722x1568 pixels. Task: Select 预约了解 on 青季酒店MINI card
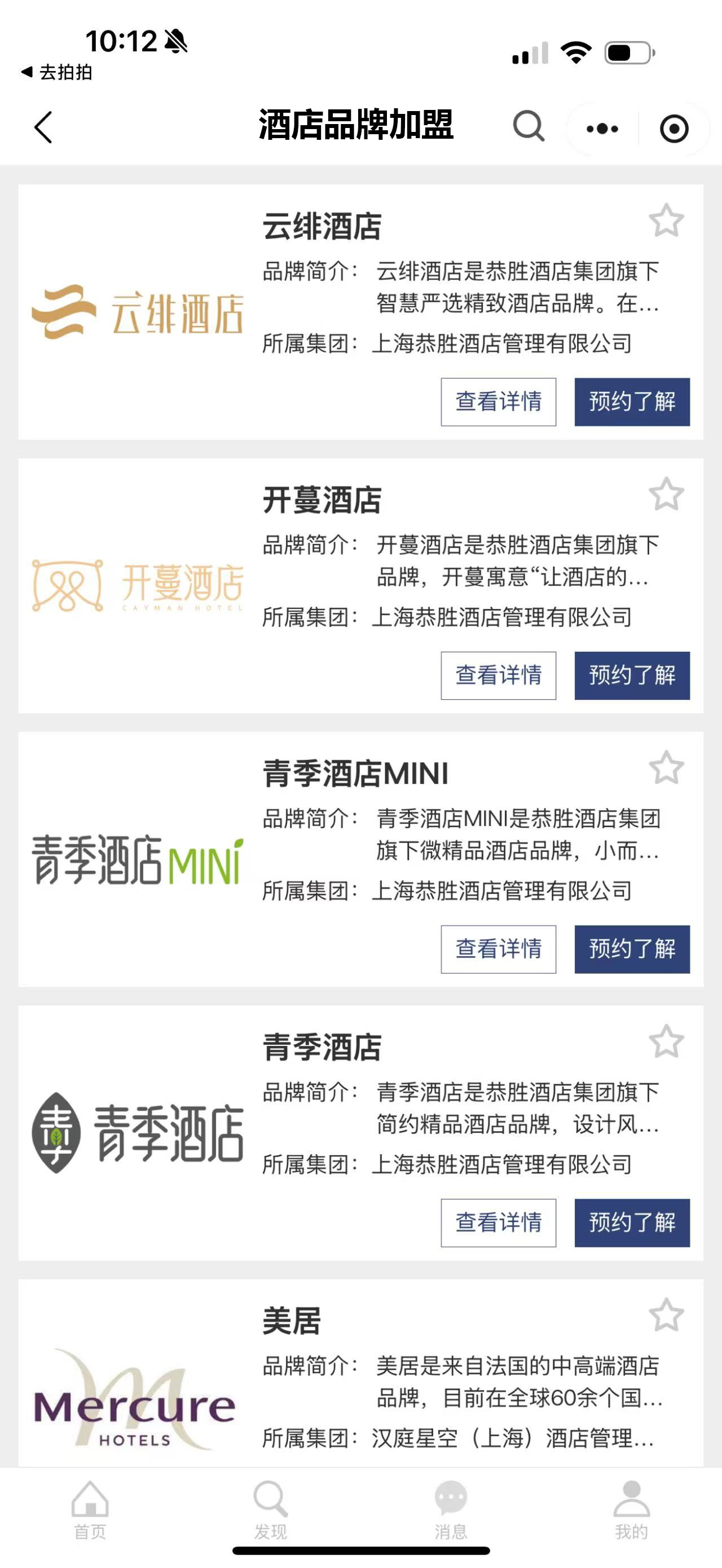(x=632, y=949)
